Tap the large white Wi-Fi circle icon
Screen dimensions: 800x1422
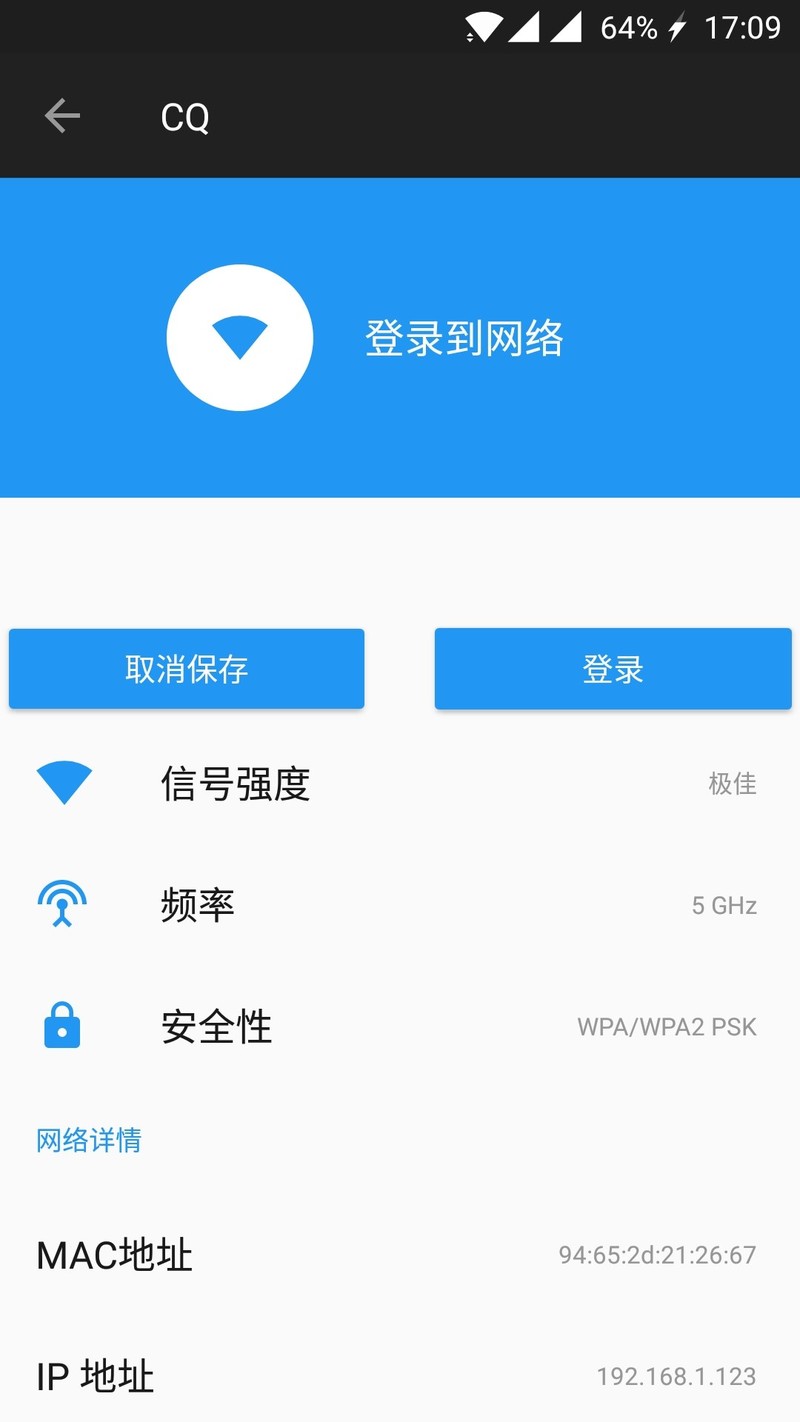pos(240,337)
